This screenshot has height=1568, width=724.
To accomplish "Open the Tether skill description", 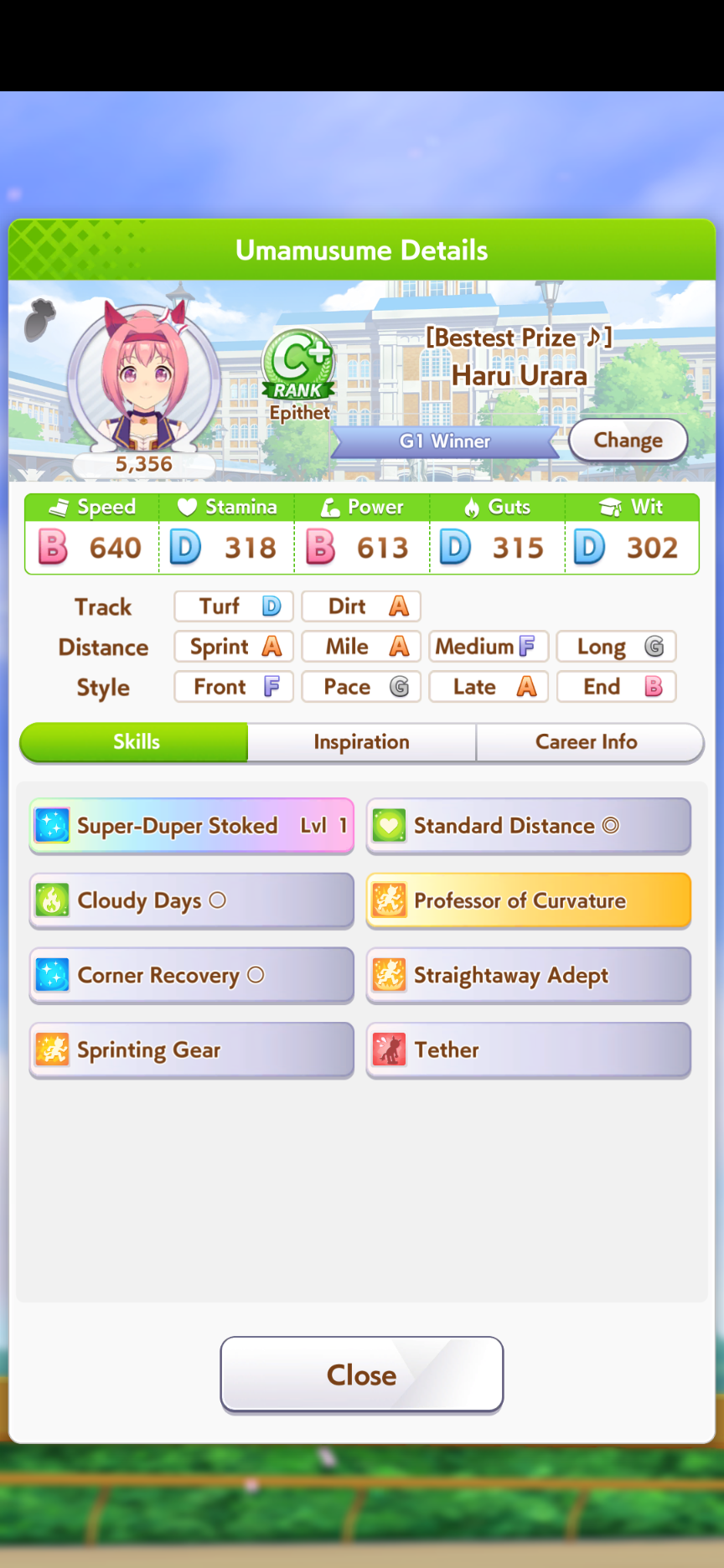I will tap(529, 1050).
